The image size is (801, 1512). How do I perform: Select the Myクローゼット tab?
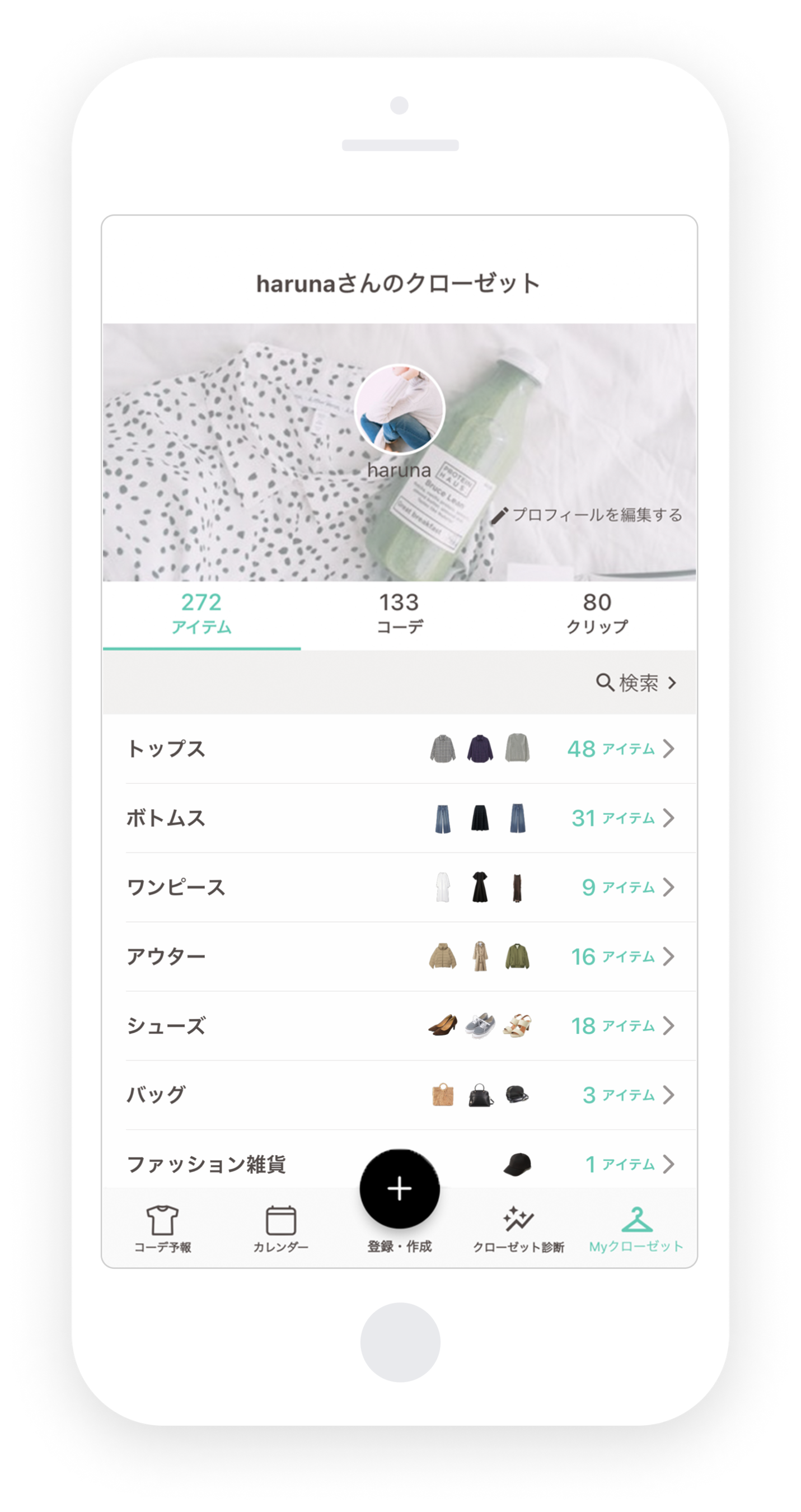pyautogui.click(x=636, y=1229)
